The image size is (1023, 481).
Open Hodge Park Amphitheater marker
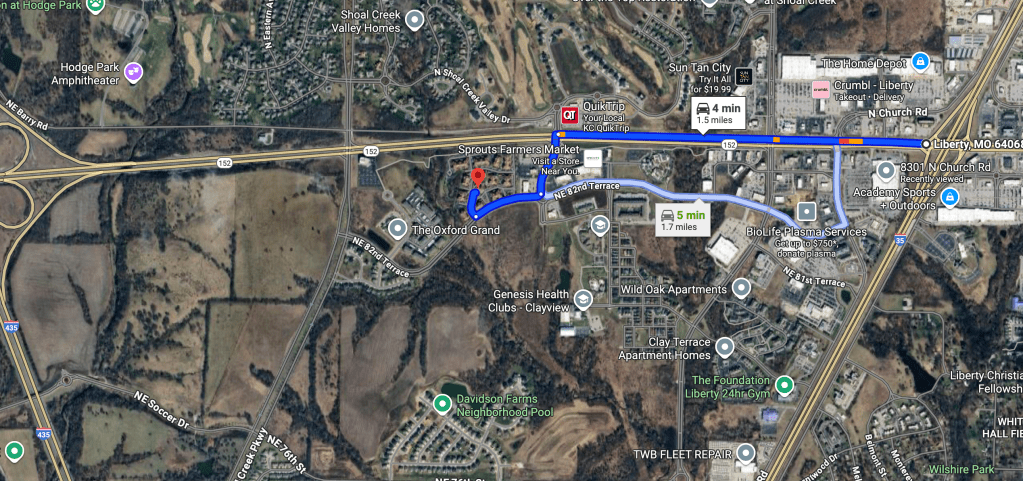click(x=132, y=72)
